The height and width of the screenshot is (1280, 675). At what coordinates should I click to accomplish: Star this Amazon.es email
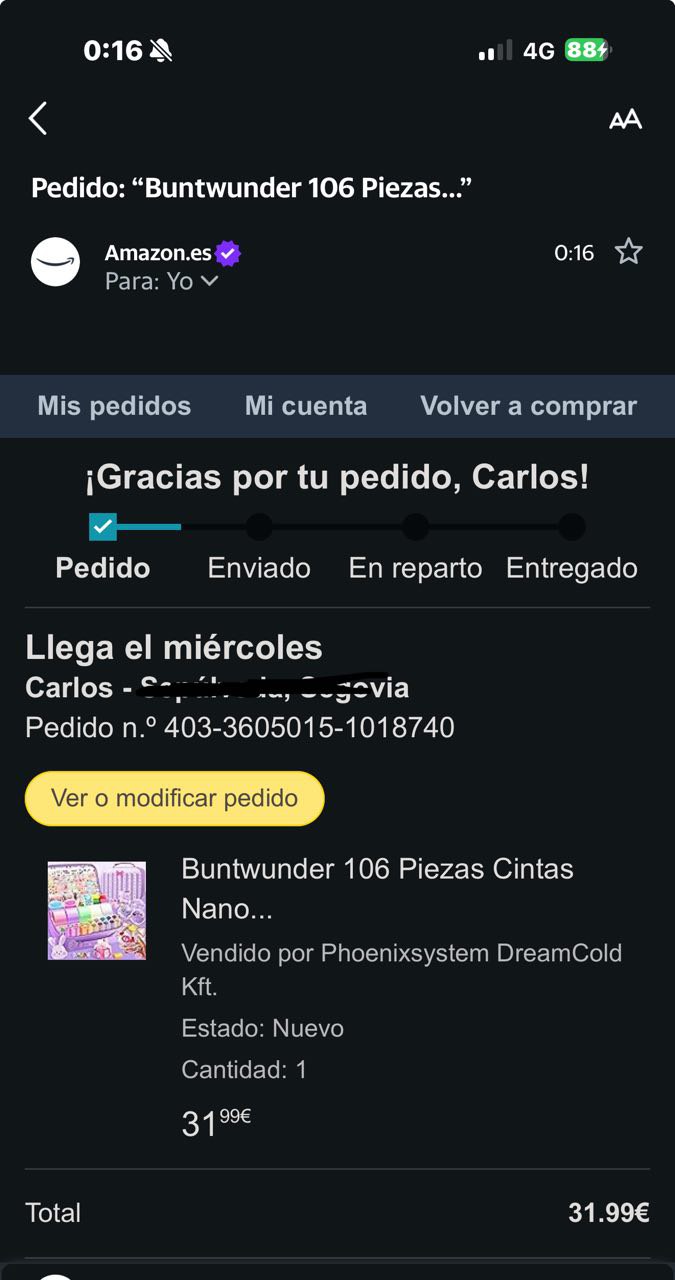pyautogui.click(x=628, y=252)
